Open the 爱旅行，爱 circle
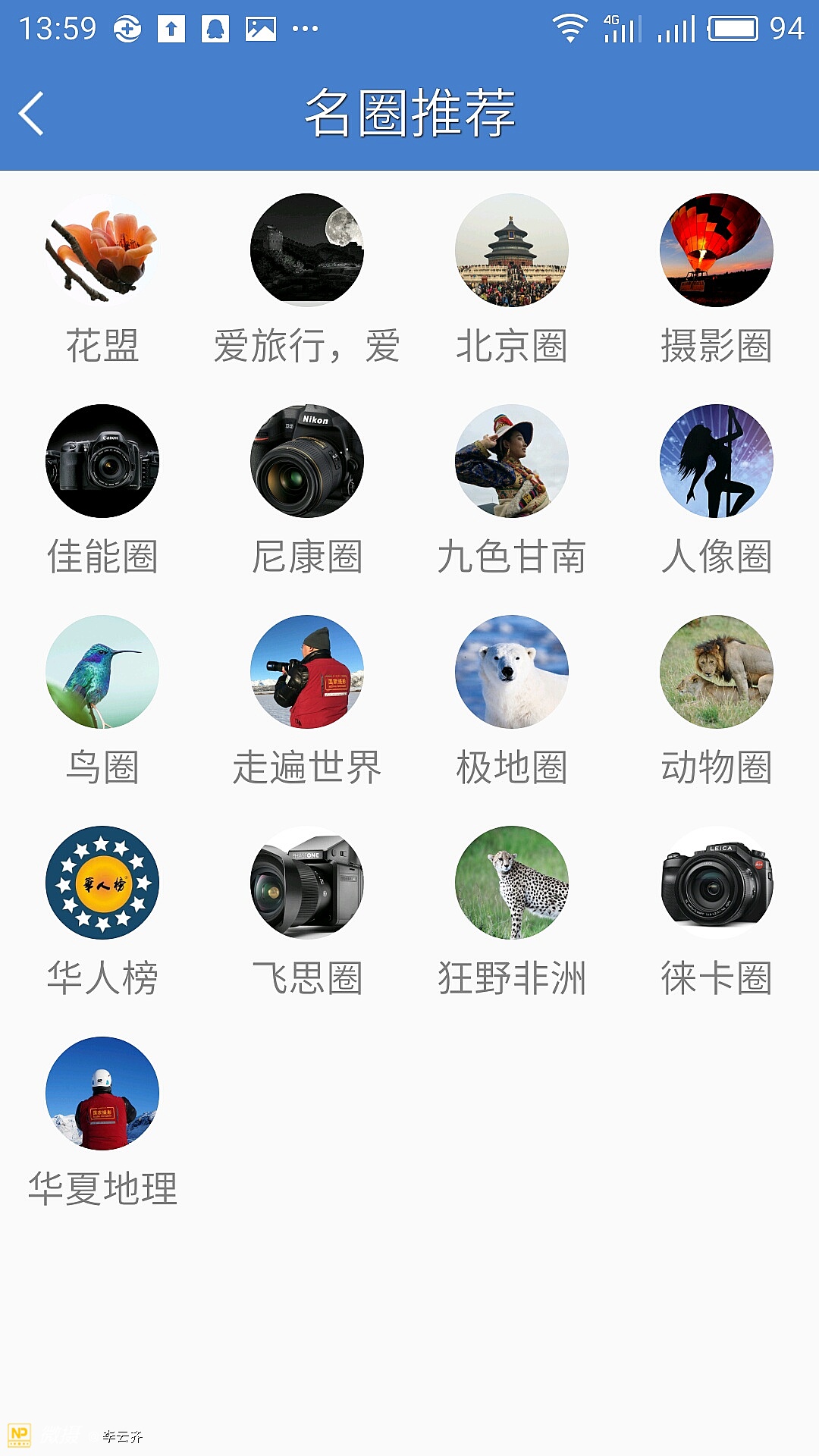This screenshot has width=819, height=1456. [x=307, y=250]
